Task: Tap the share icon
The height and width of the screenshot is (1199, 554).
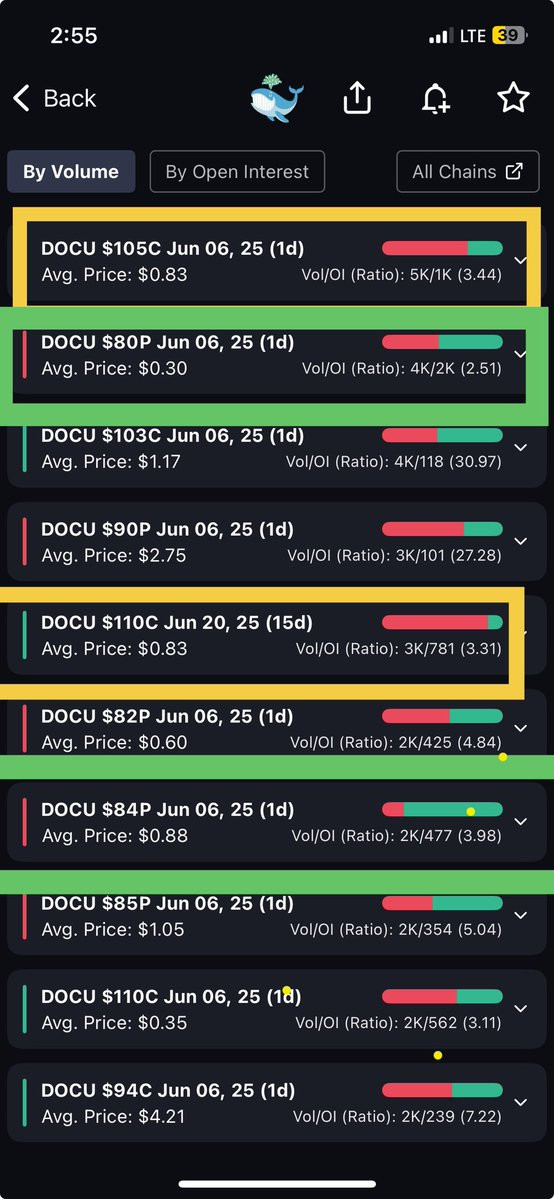Action: coord(357,98)
